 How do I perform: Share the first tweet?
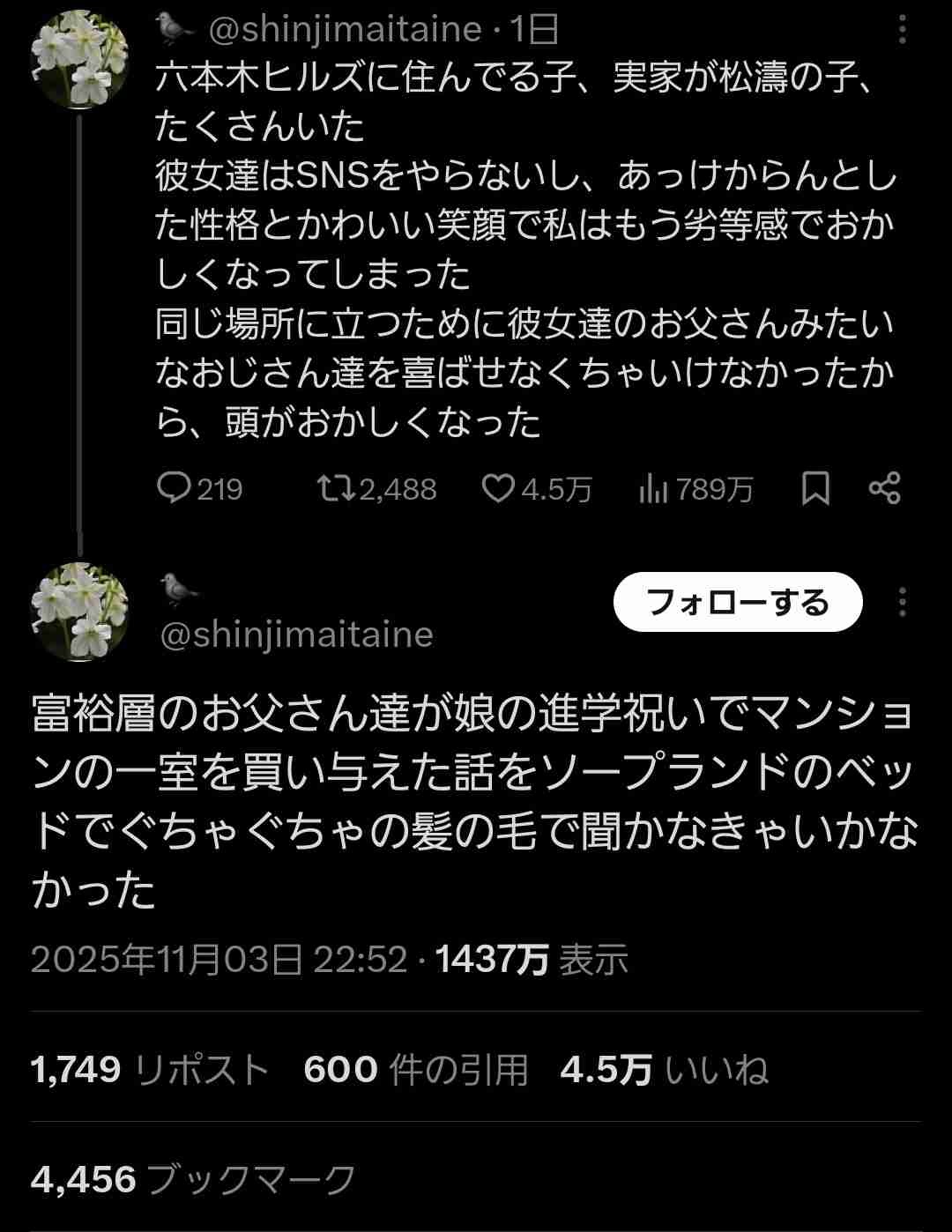pos(884,487)
